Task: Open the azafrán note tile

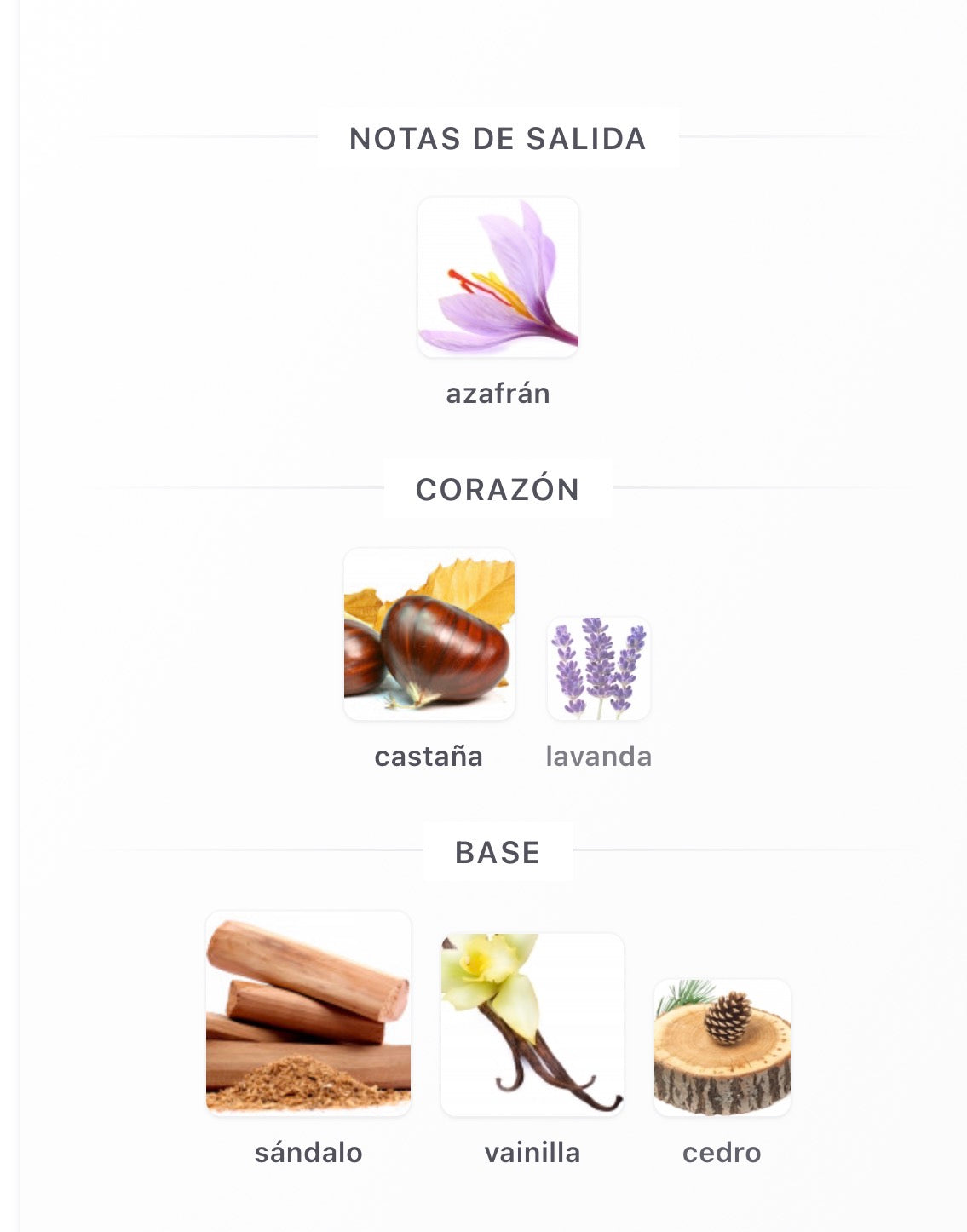Action: pos(498,278)
